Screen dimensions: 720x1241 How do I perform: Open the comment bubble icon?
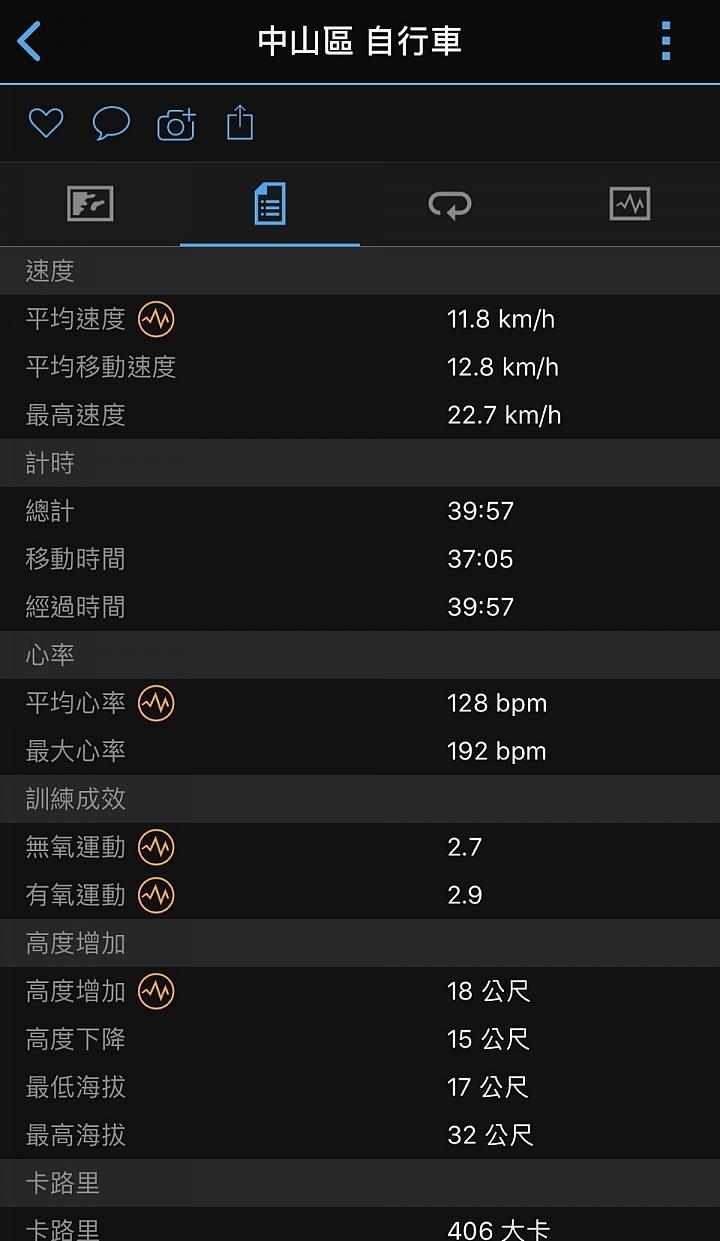[111, 123]
